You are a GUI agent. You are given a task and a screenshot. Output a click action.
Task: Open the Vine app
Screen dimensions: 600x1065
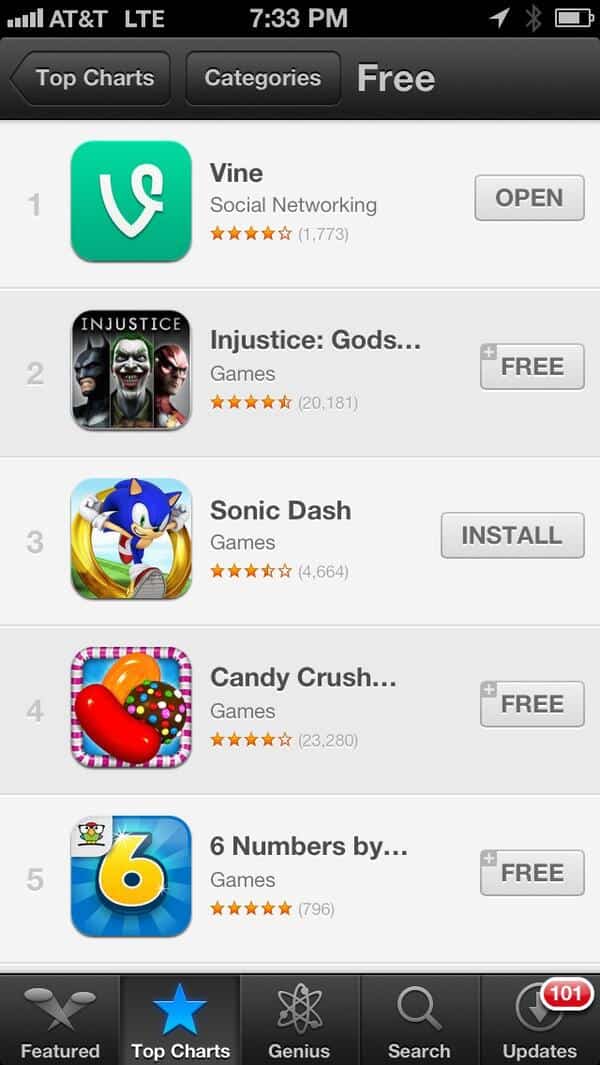[529, 198]
